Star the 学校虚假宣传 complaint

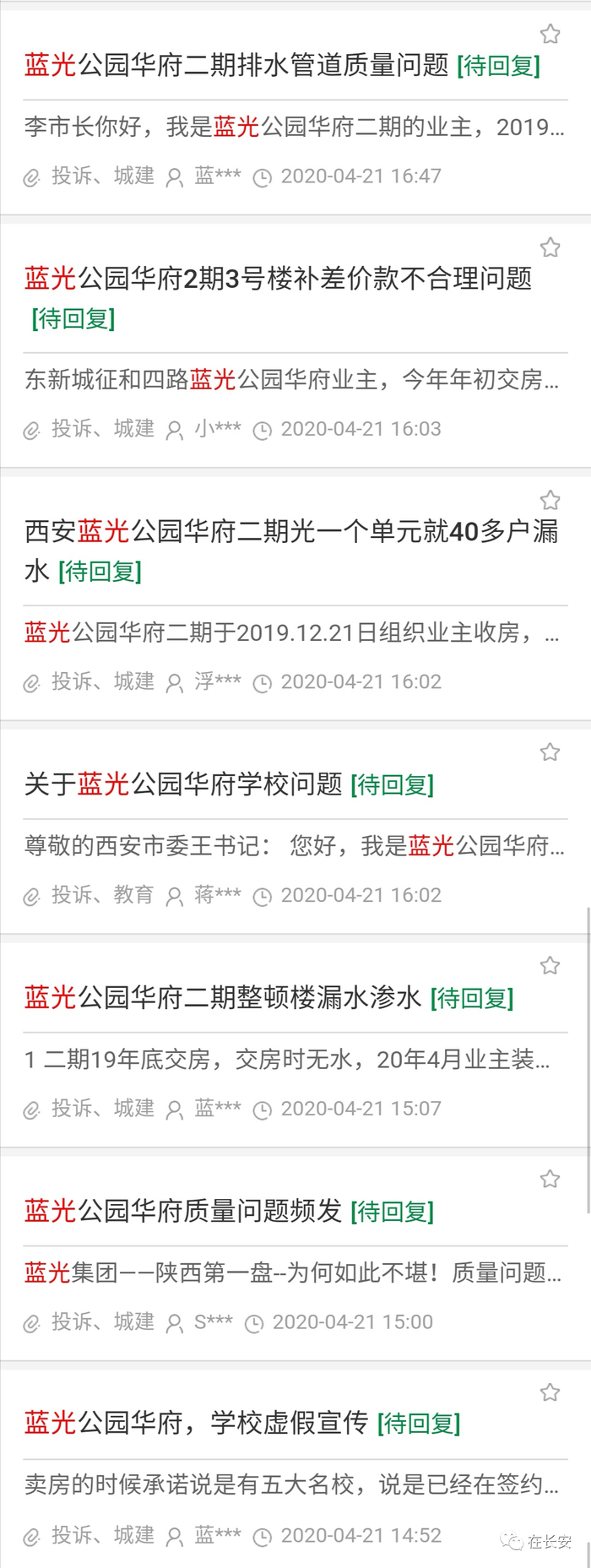(550, 1392)
